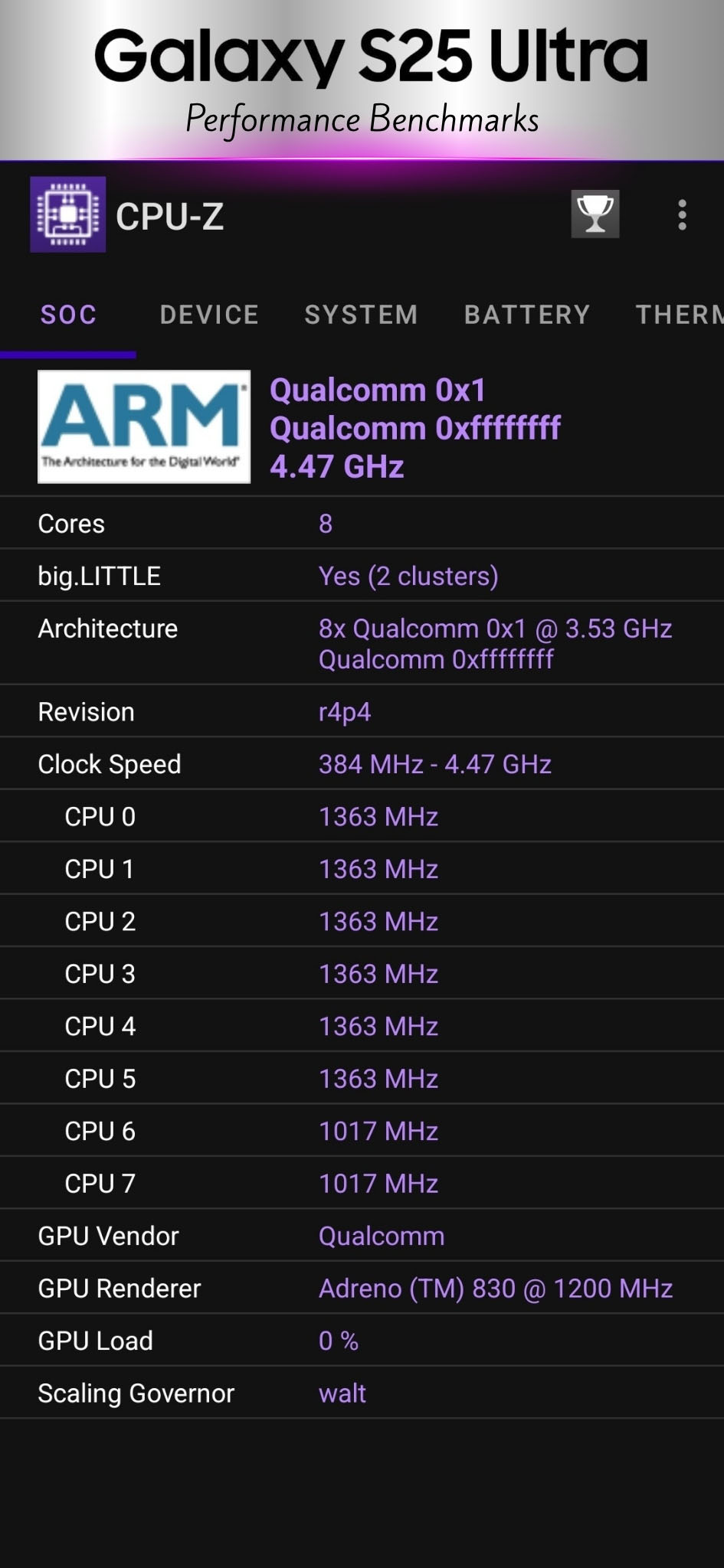Switch to the DEVICE tab
The height and width of the screenshot is (1568, 724).
click(x=209, y=315)
